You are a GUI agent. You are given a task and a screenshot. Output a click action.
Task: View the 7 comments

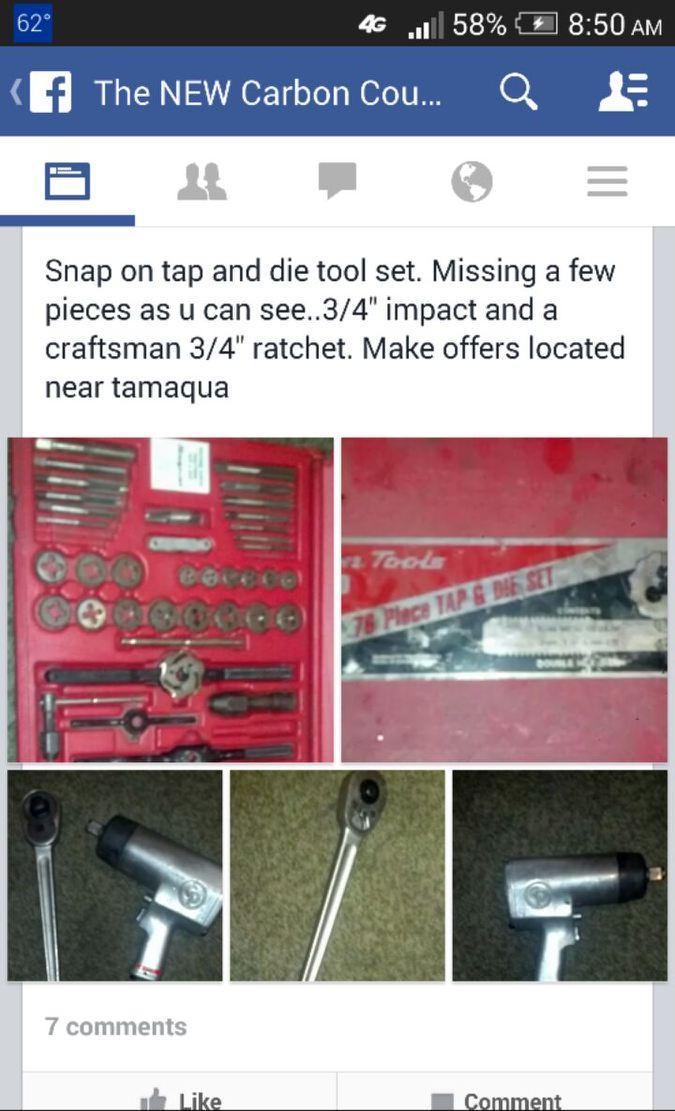click(116, 1026)
